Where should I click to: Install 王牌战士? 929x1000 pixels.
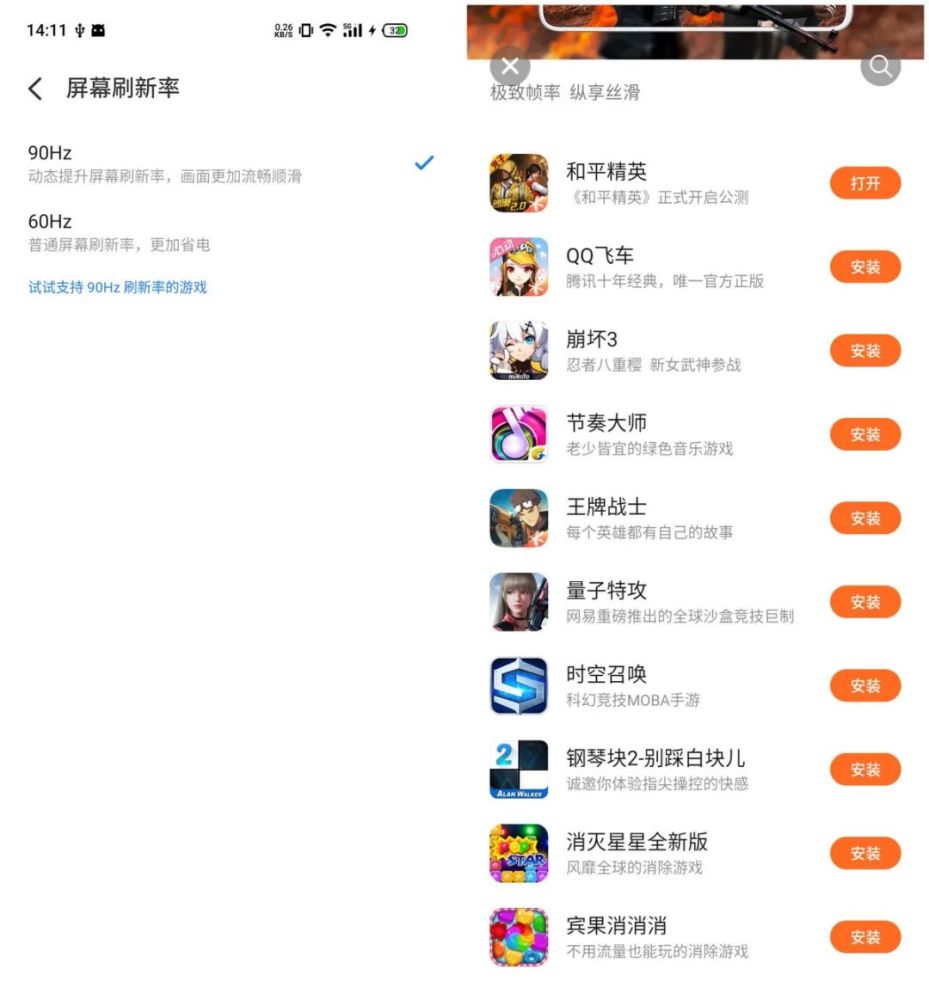click(x=865, y=518)
